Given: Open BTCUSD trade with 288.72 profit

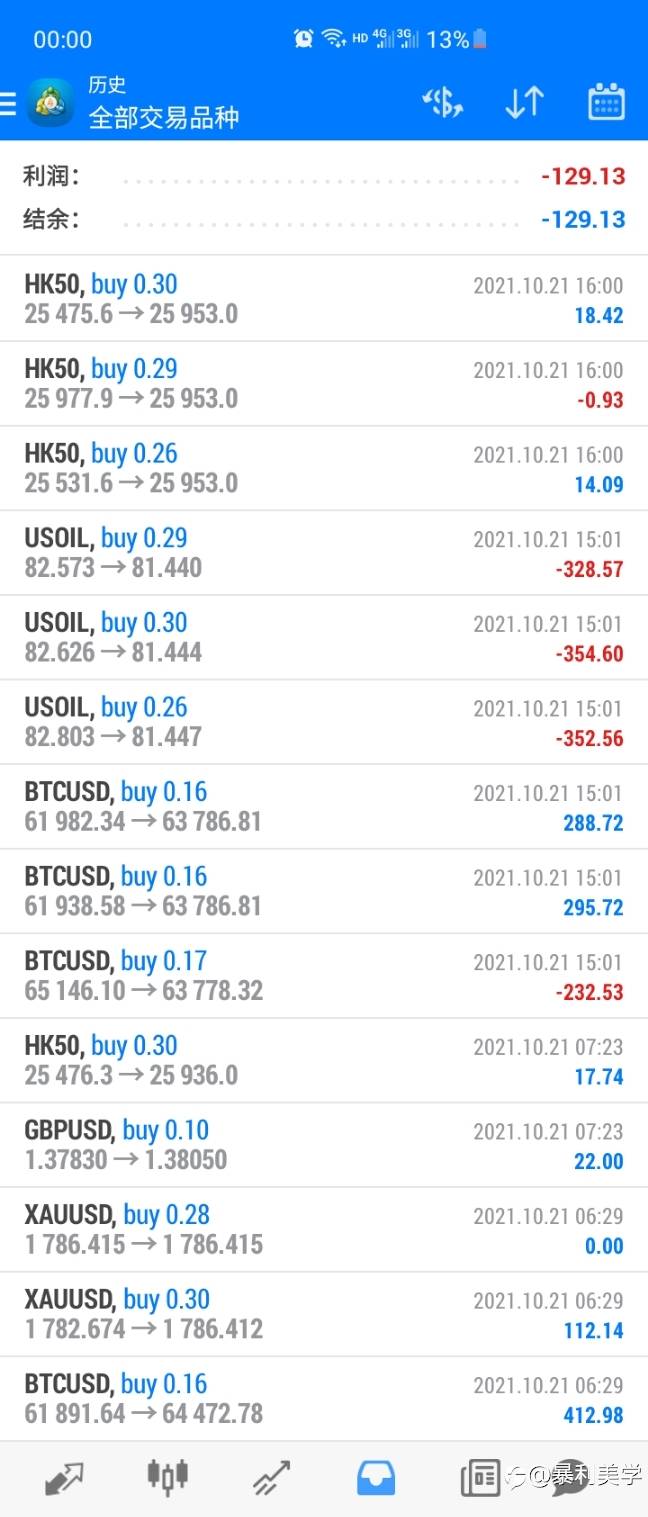Looking at the screenshot, I should click(x=324, y=807).
